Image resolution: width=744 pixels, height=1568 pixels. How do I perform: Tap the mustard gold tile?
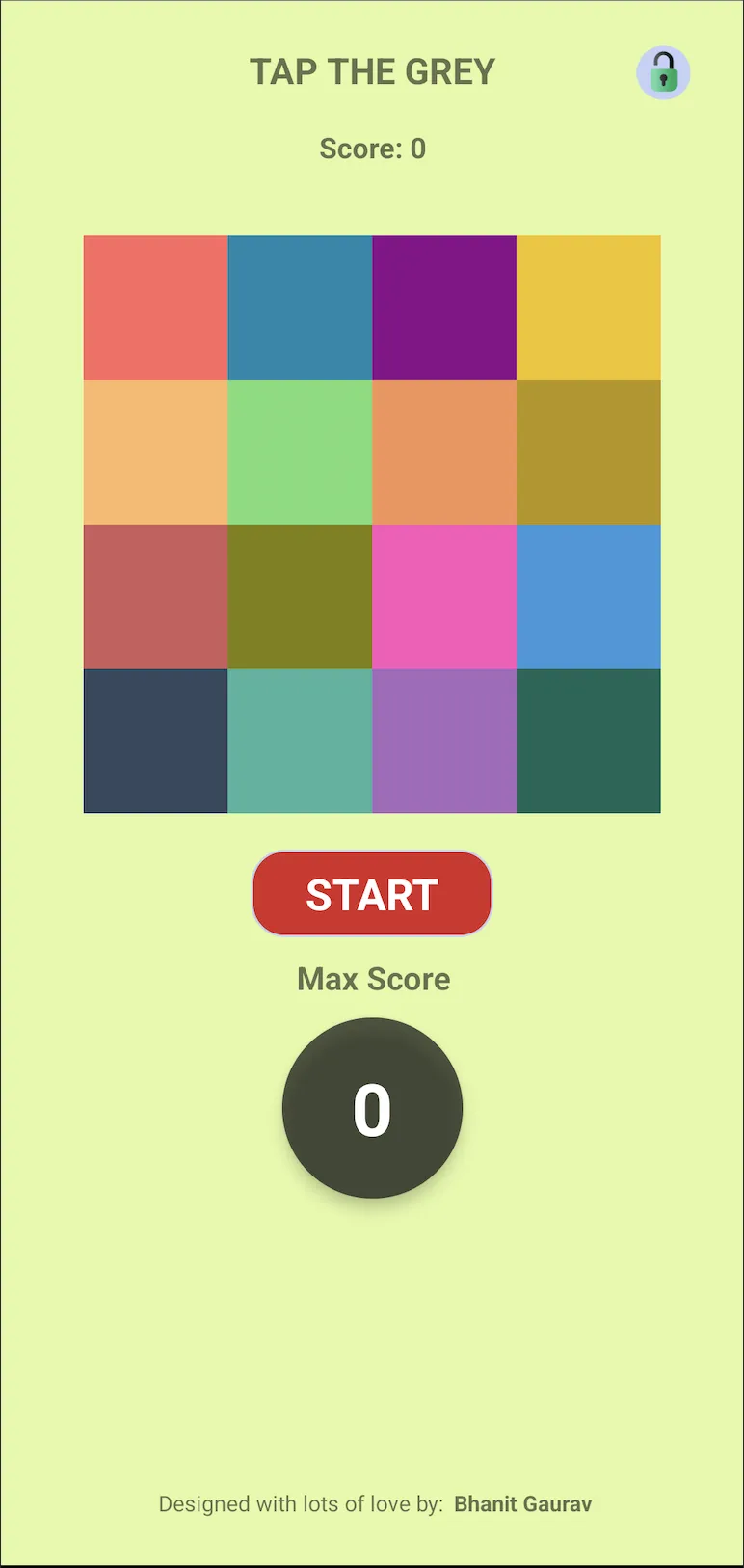click(589, 452)
